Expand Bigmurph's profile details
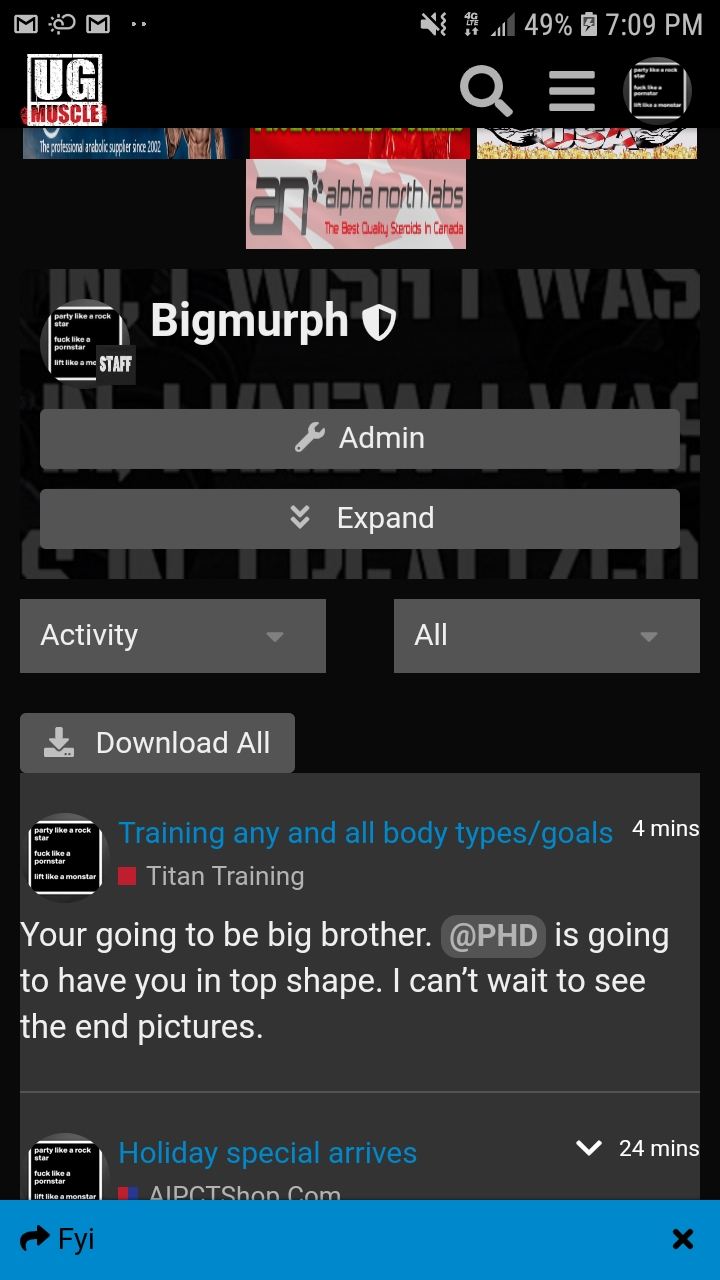Screen dimensions: 720x1280 point(360,518)
